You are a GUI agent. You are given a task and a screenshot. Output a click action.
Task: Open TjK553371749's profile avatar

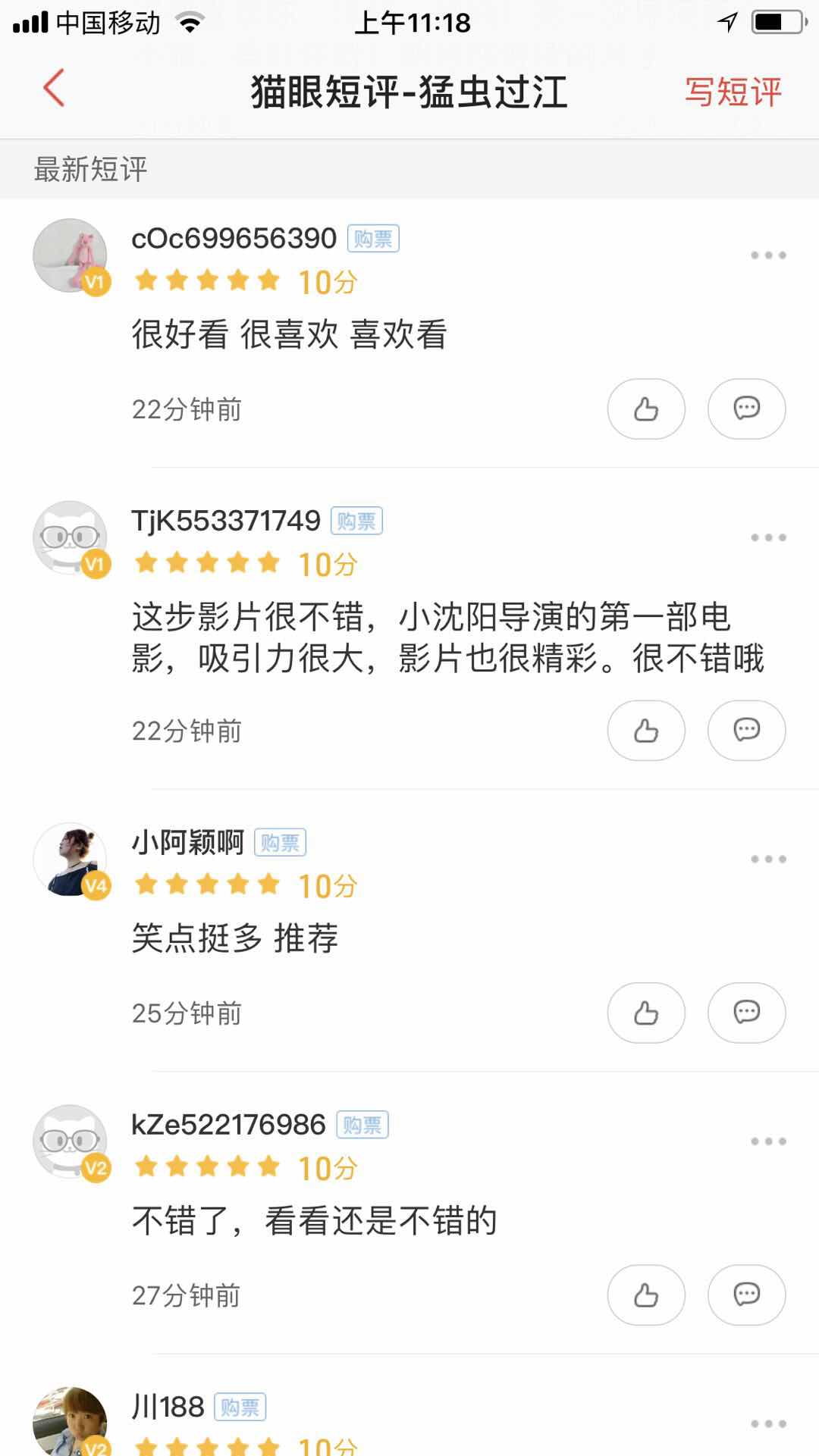tap(70, 538)
